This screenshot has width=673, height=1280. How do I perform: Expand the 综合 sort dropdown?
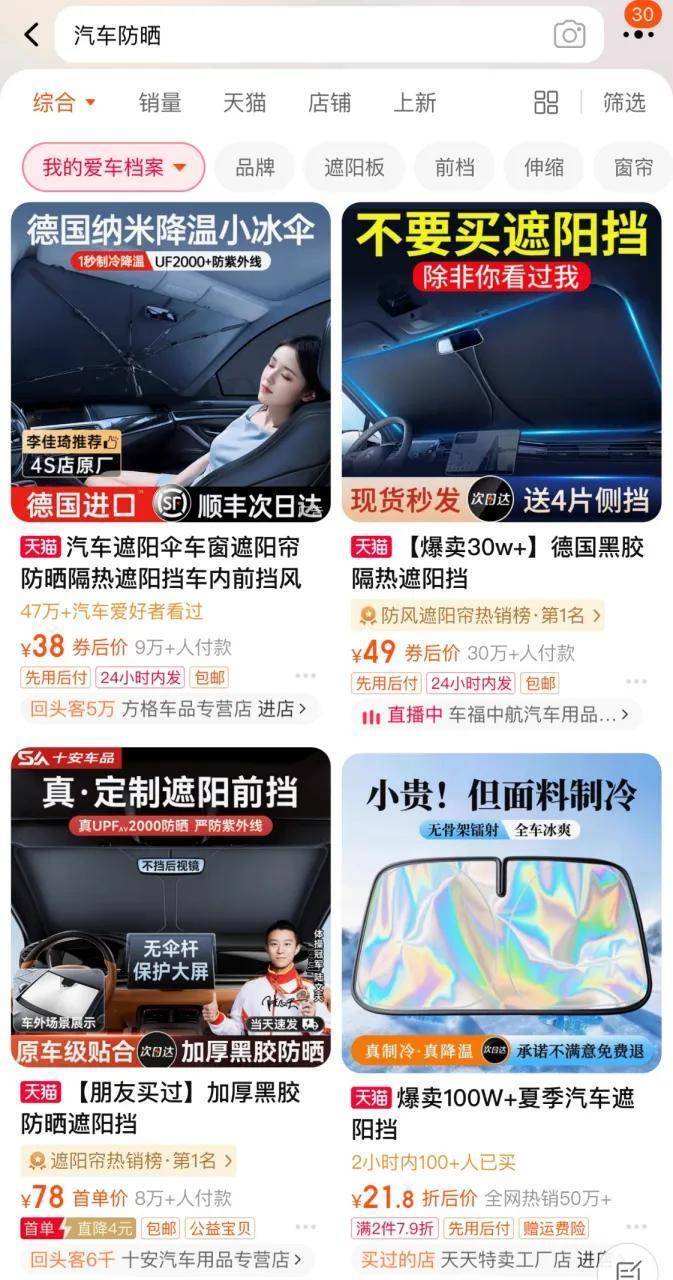64,102
